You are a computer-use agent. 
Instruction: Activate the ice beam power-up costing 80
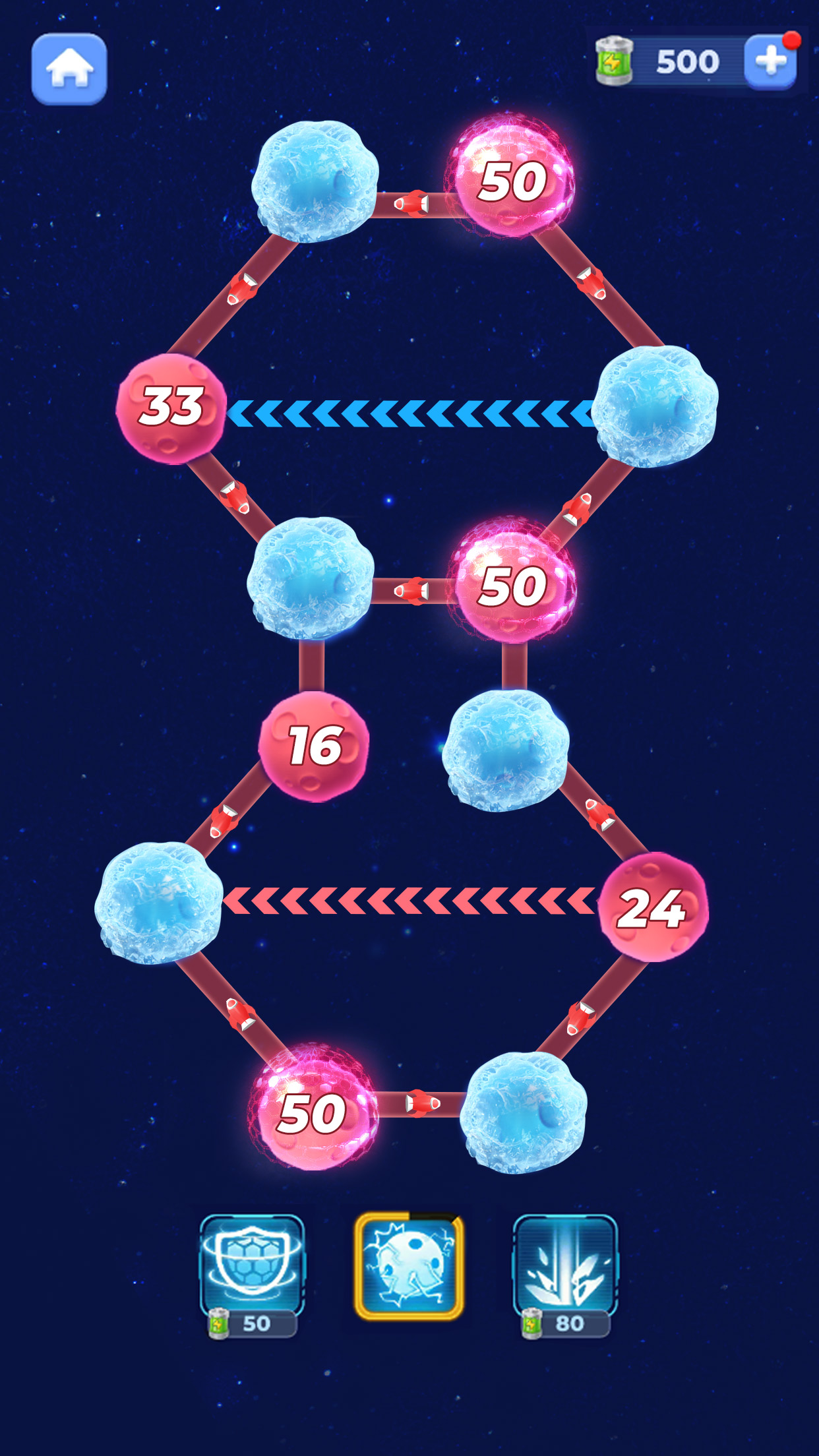[x=565, y=1267]
